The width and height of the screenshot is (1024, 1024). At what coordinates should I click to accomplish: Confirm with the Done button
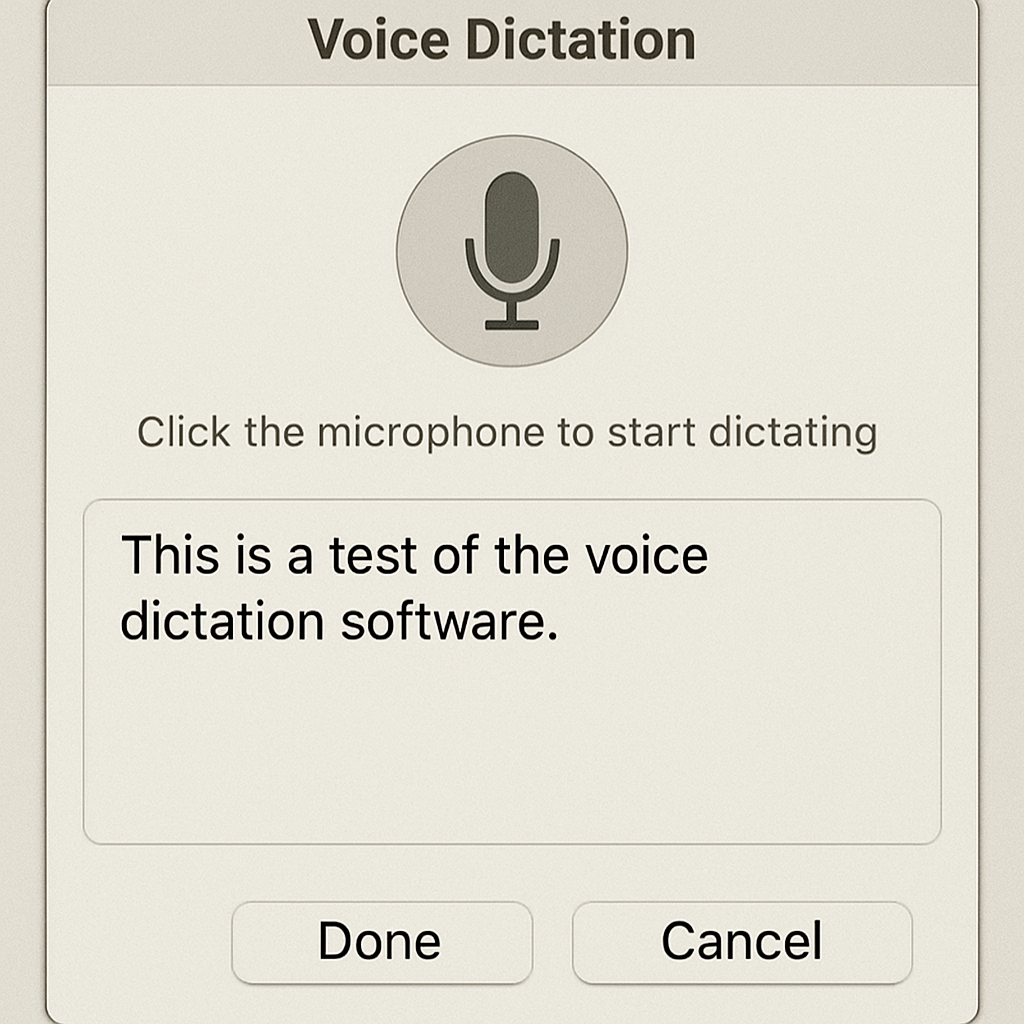tap(381, 942)
